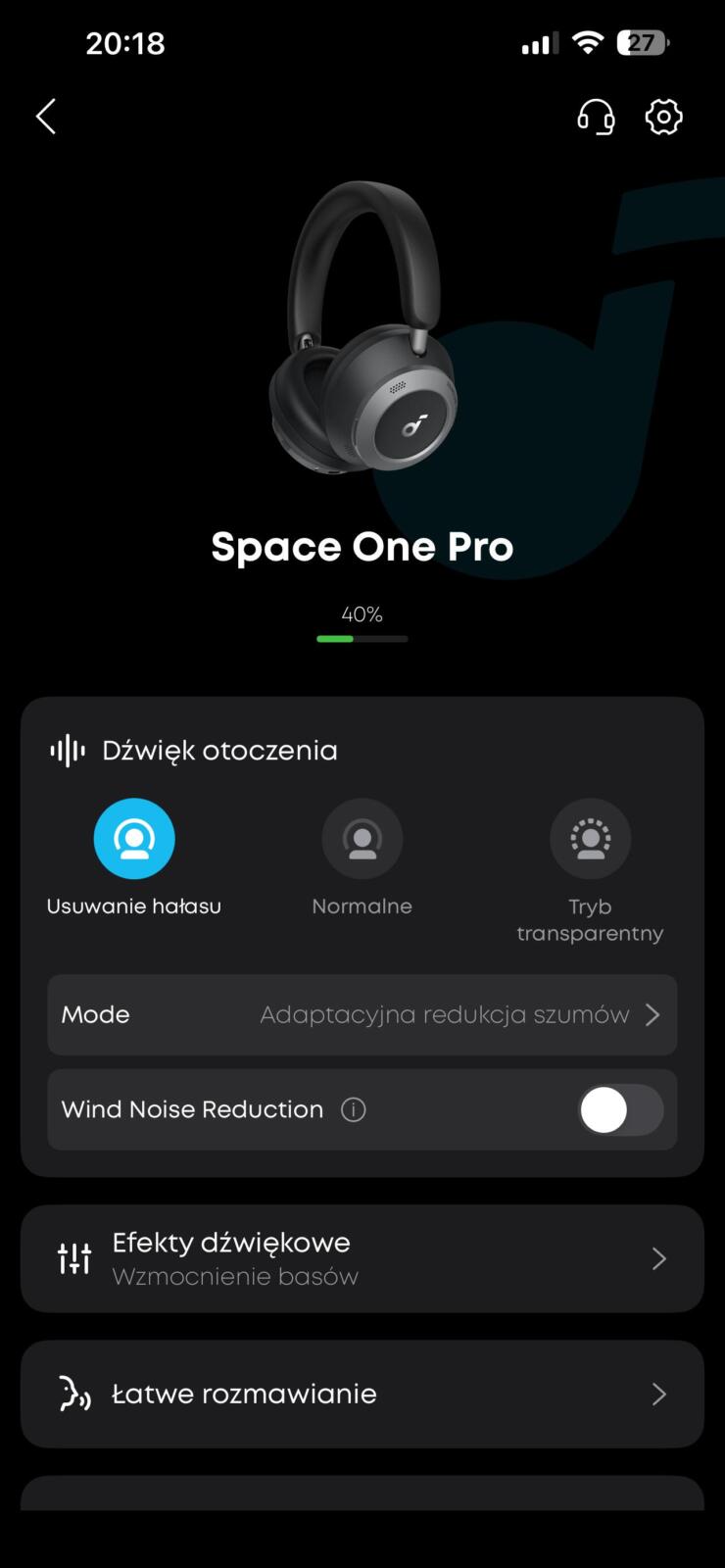Open the Mode row for noise cancelling
Image resolution: width=725 pixels, height=1568 pixels.
tap(362, 1014)
